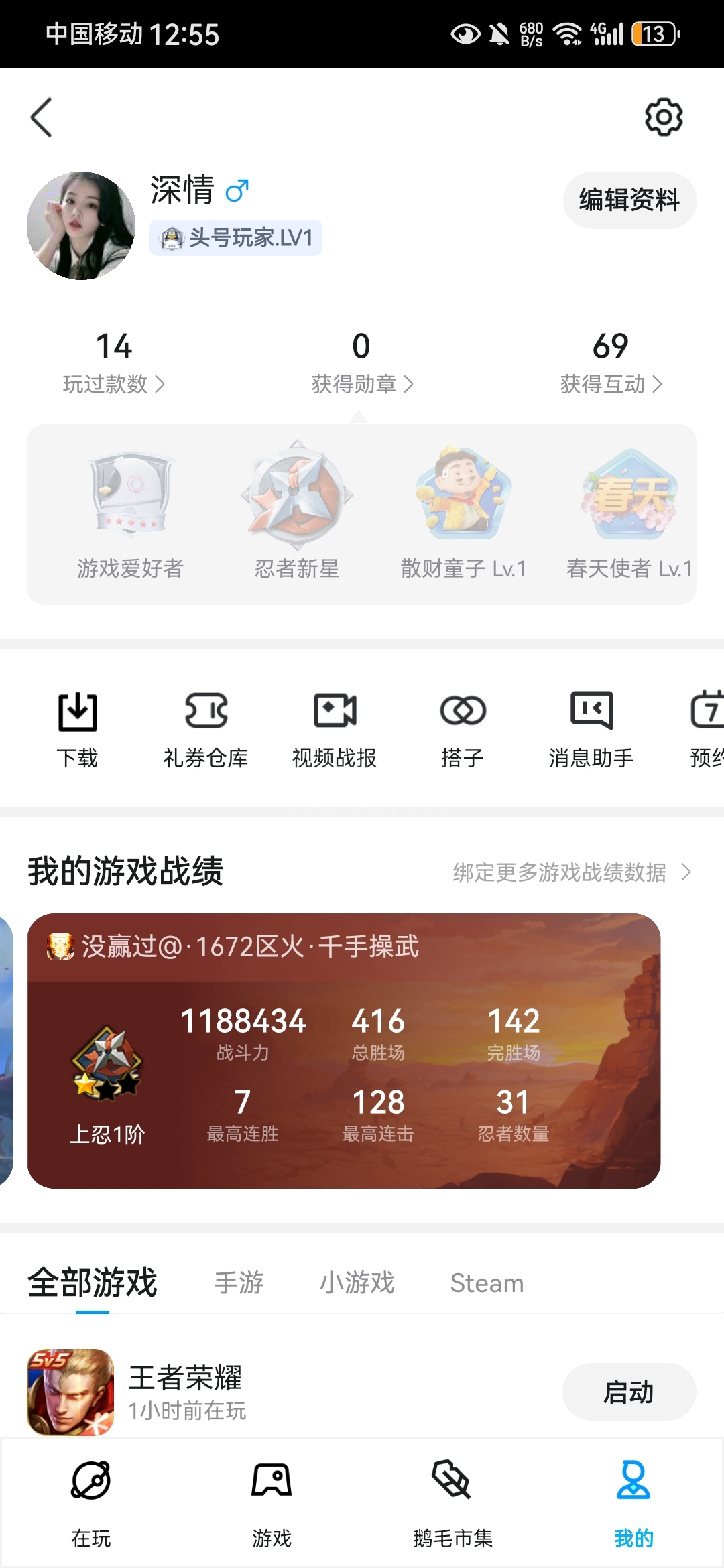Tap the 编辑资料 button

click(629, 200)
